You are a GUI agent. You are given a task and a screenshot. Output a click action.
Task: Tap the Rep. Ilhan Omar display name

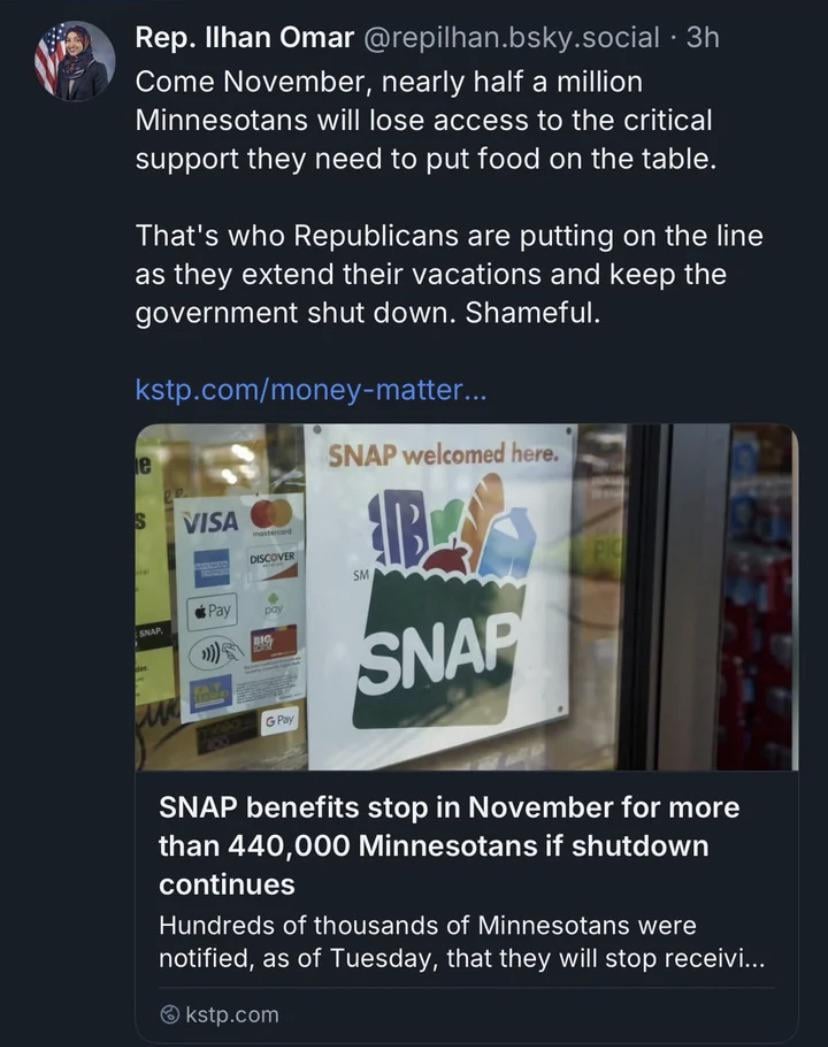point(245,38)
